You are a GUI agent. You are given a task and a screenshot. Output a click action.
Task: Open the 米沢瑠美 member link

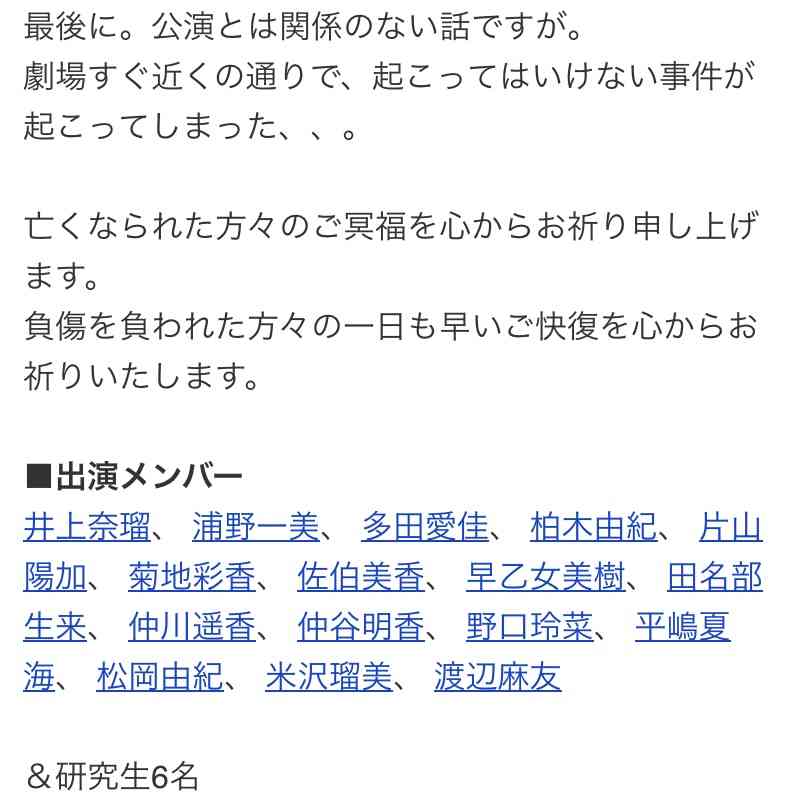[x=329, y=677]
